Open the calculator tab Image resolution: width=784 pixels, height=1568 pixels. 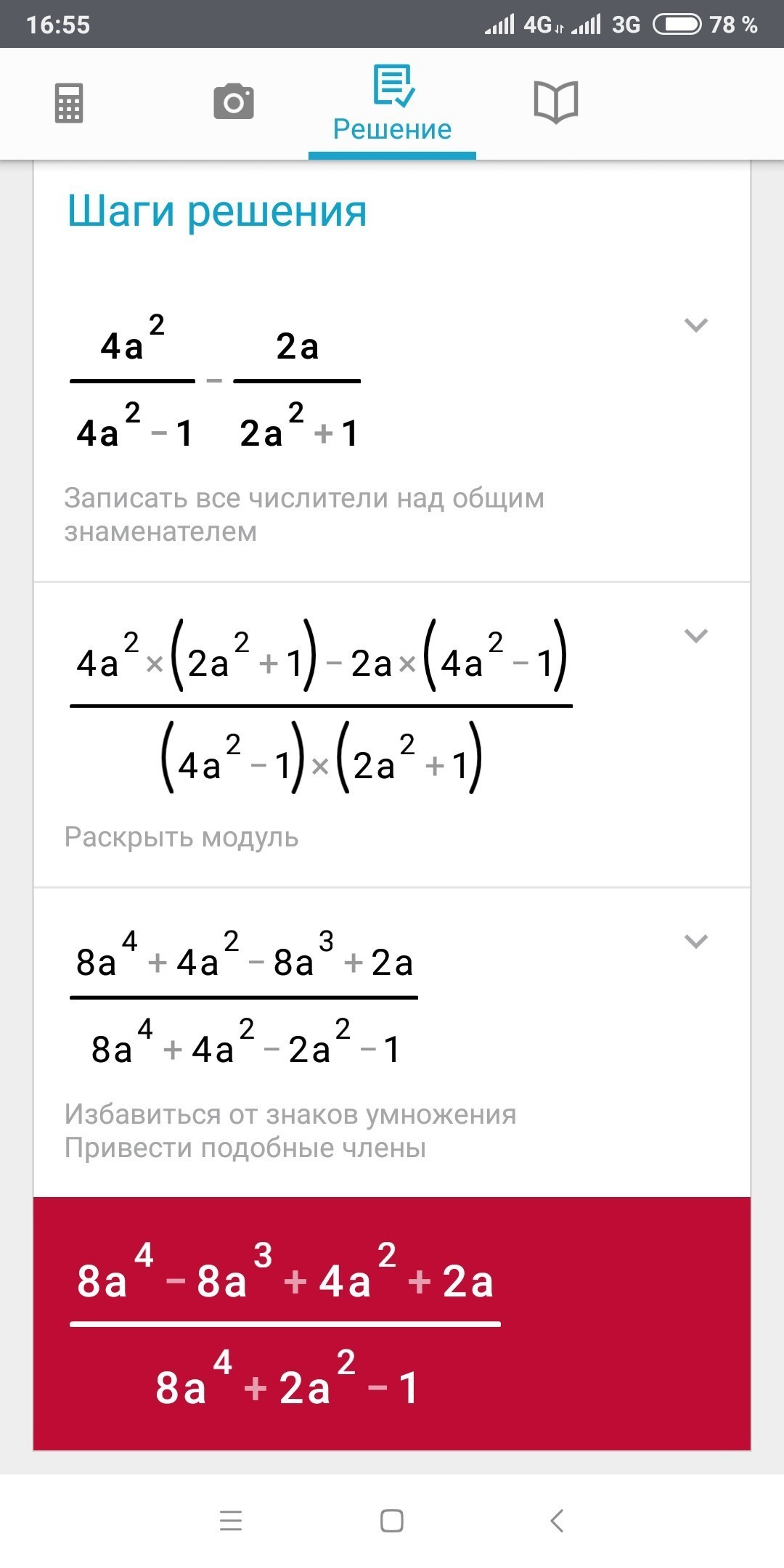pyautogui.click(x=69, y=102)
